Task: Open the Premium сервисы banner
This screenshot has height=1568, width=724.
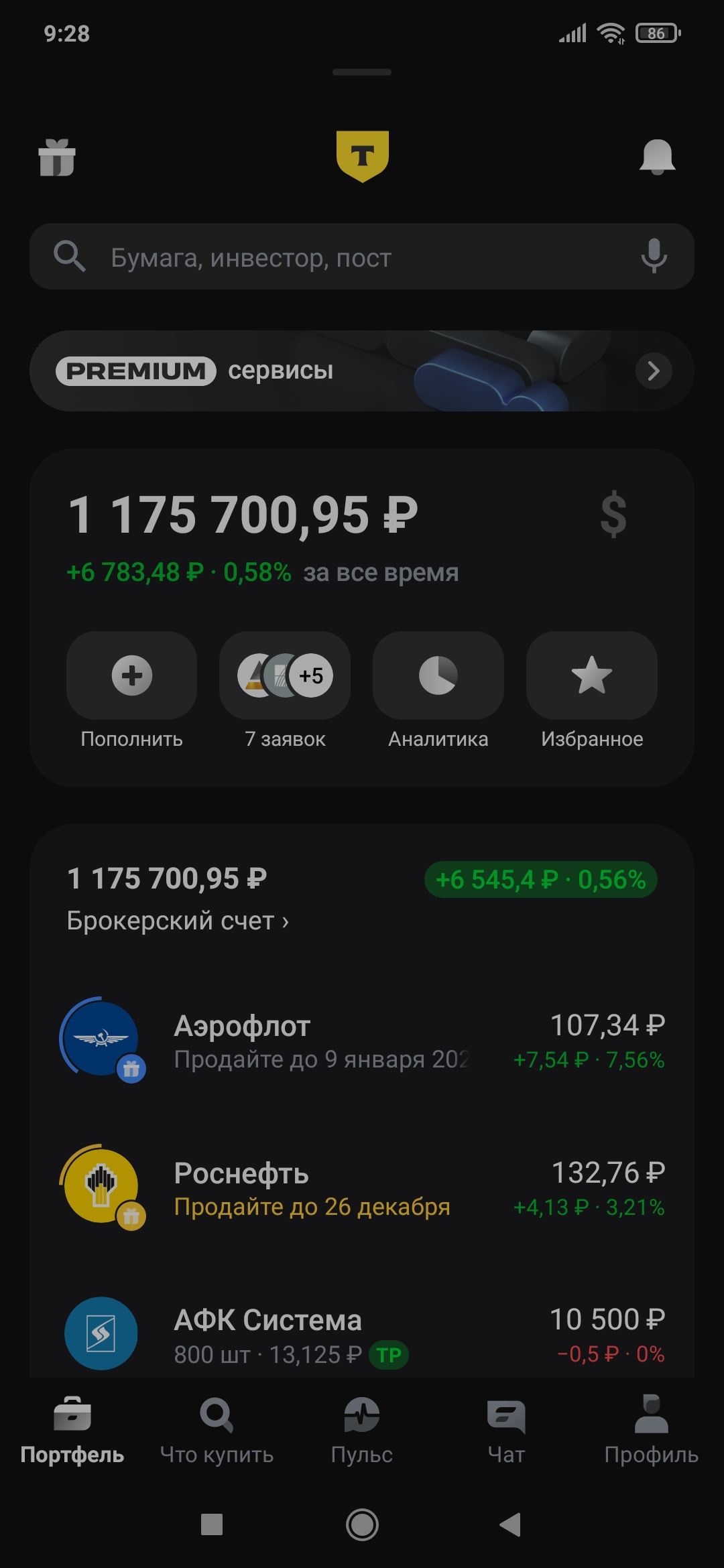Action: coord(362,371)
